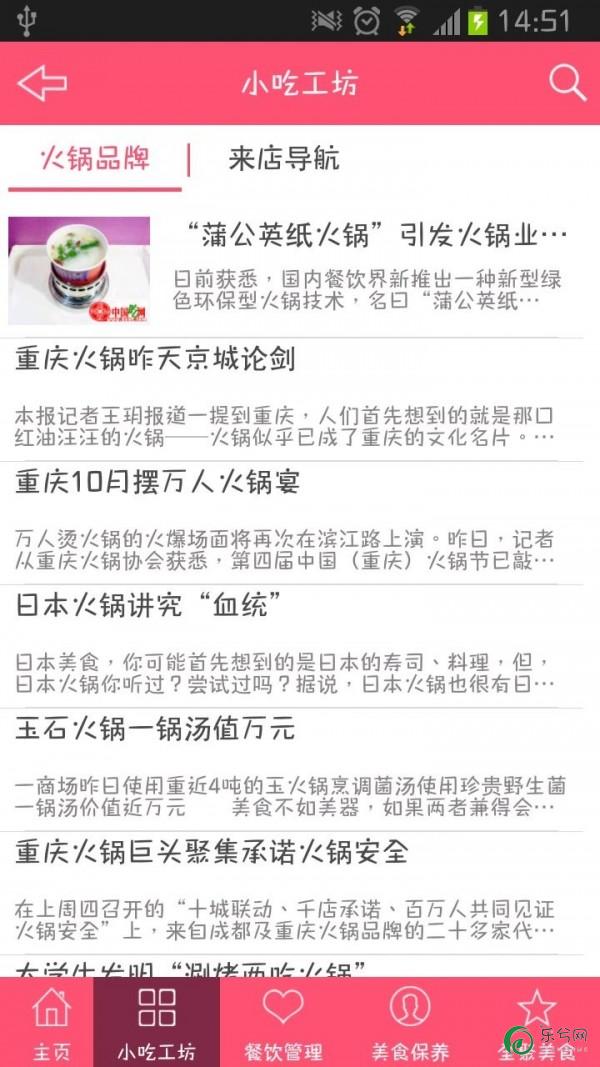Tap the back arrow in the header
The image size is (600, 1067).
coord(42,84)
